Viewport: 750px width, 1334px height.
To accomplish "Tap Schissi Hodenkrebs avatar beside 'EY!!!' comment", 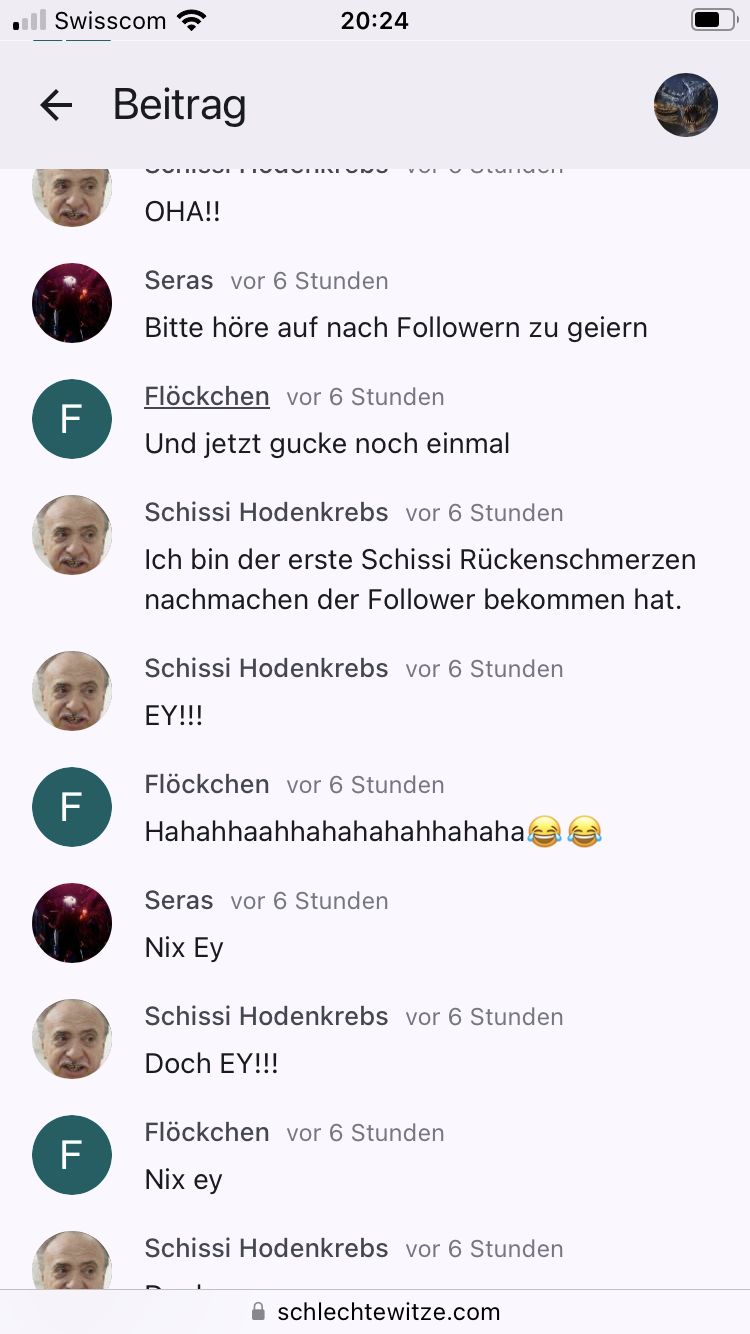I will click(x=72, y=691).
